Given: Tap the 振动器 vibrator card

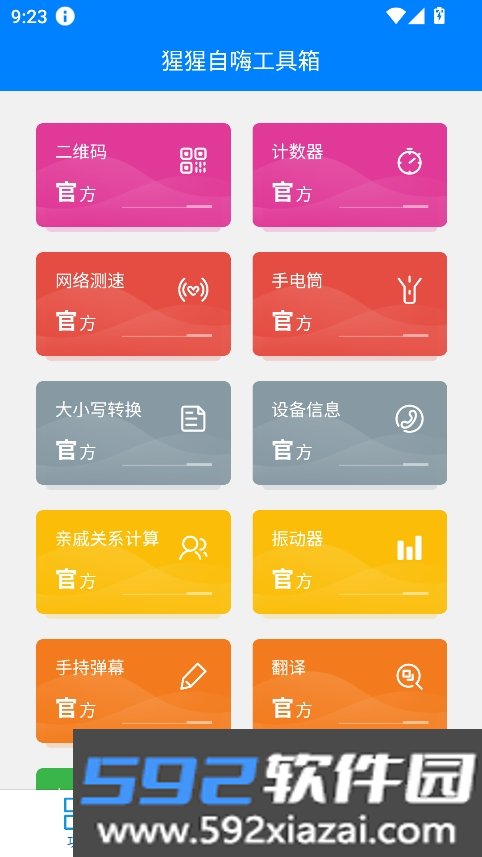Looking at the screenshot, I should pyautogui.click(x=350, y=562).
